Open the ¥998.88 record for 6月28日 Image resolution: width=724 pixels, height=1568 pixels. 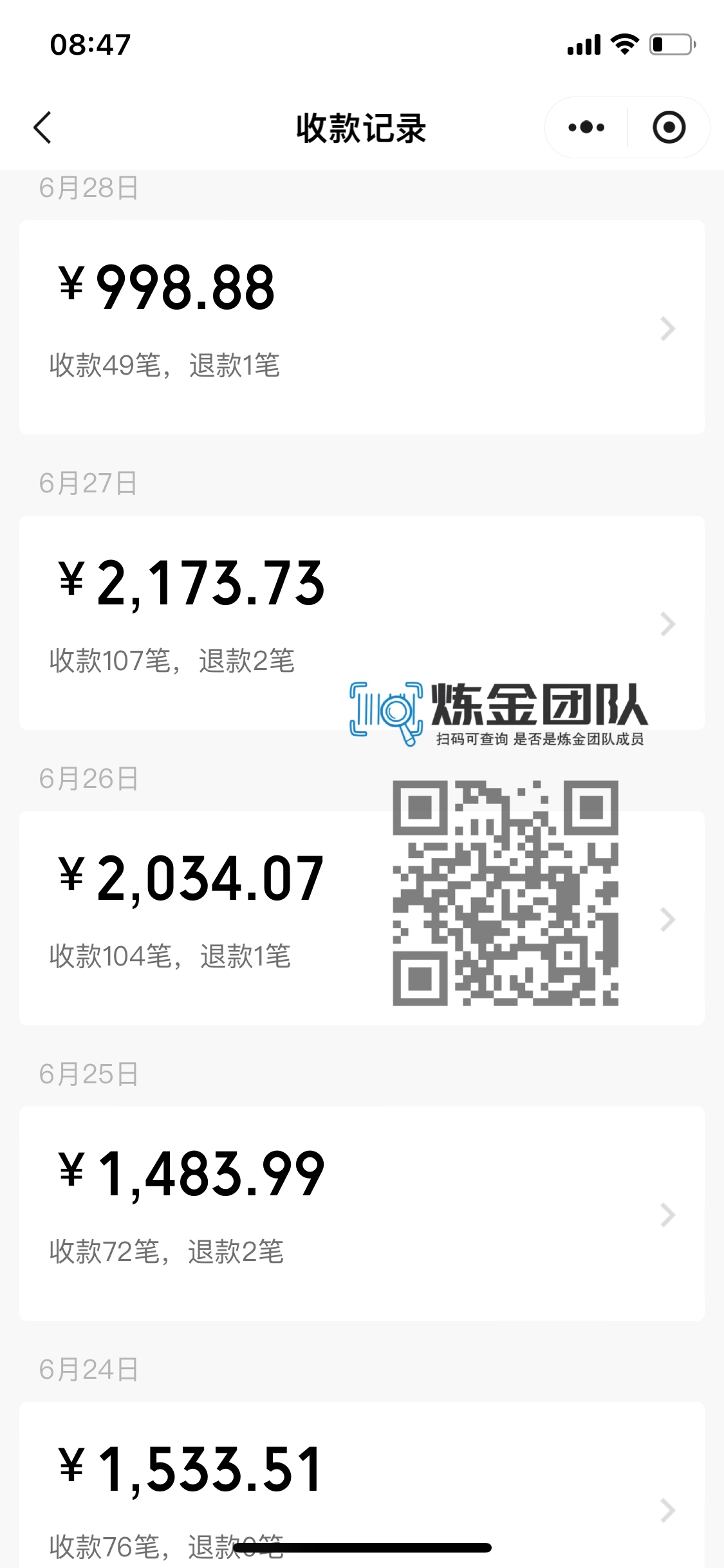pos(362,327)
